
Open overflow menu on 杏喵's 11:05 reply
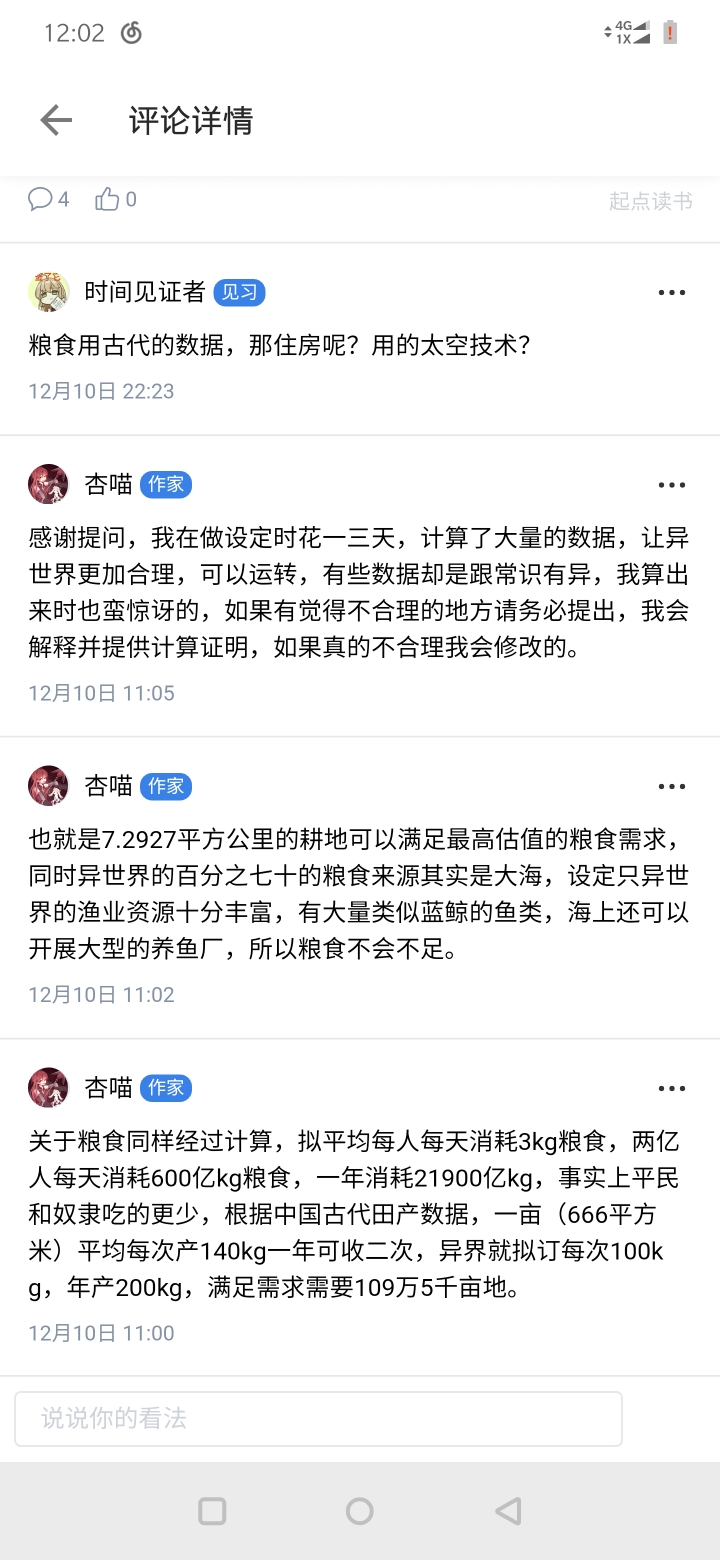click(x=672, y=485)
